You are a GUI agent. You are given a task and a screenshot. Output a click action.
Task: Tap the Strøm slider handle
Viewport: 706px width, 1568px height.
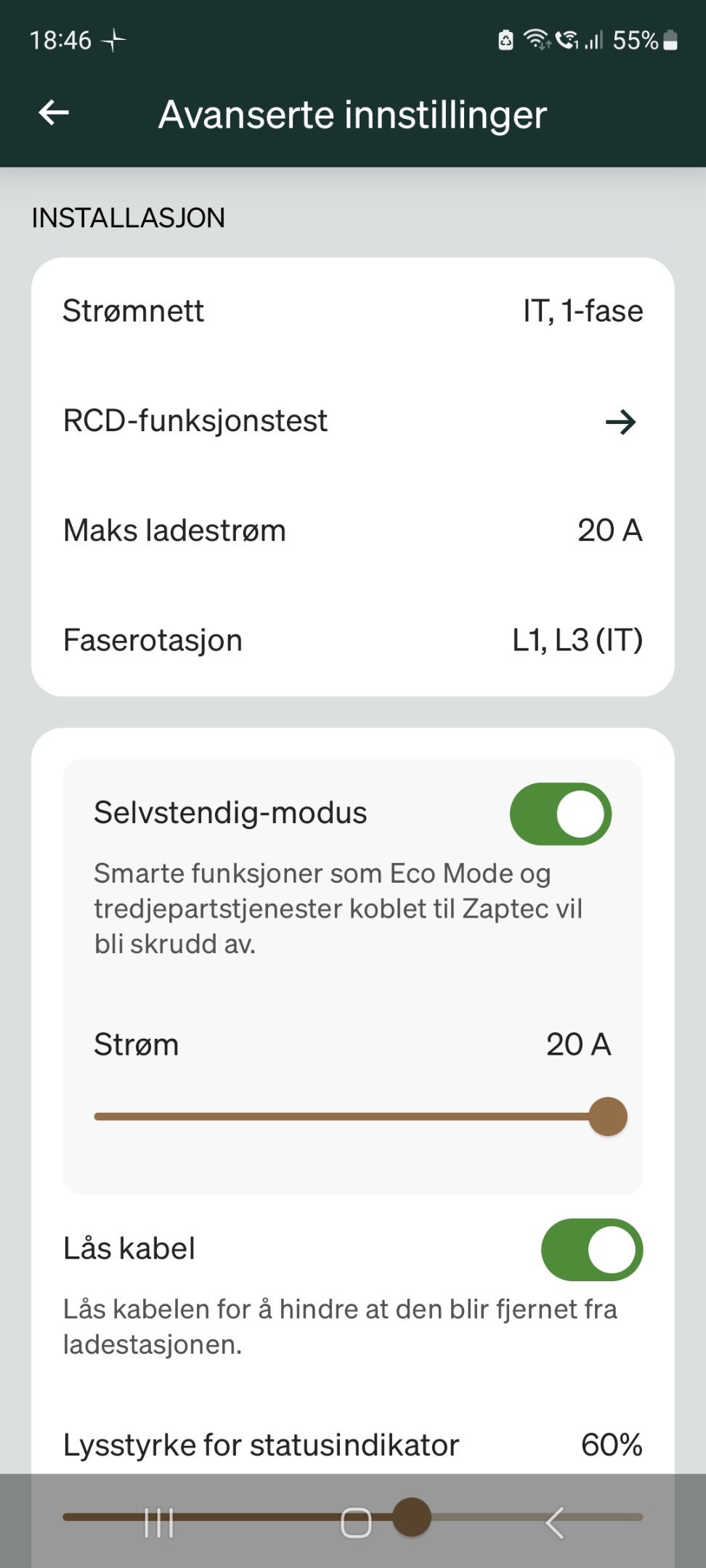[608, 1116]
